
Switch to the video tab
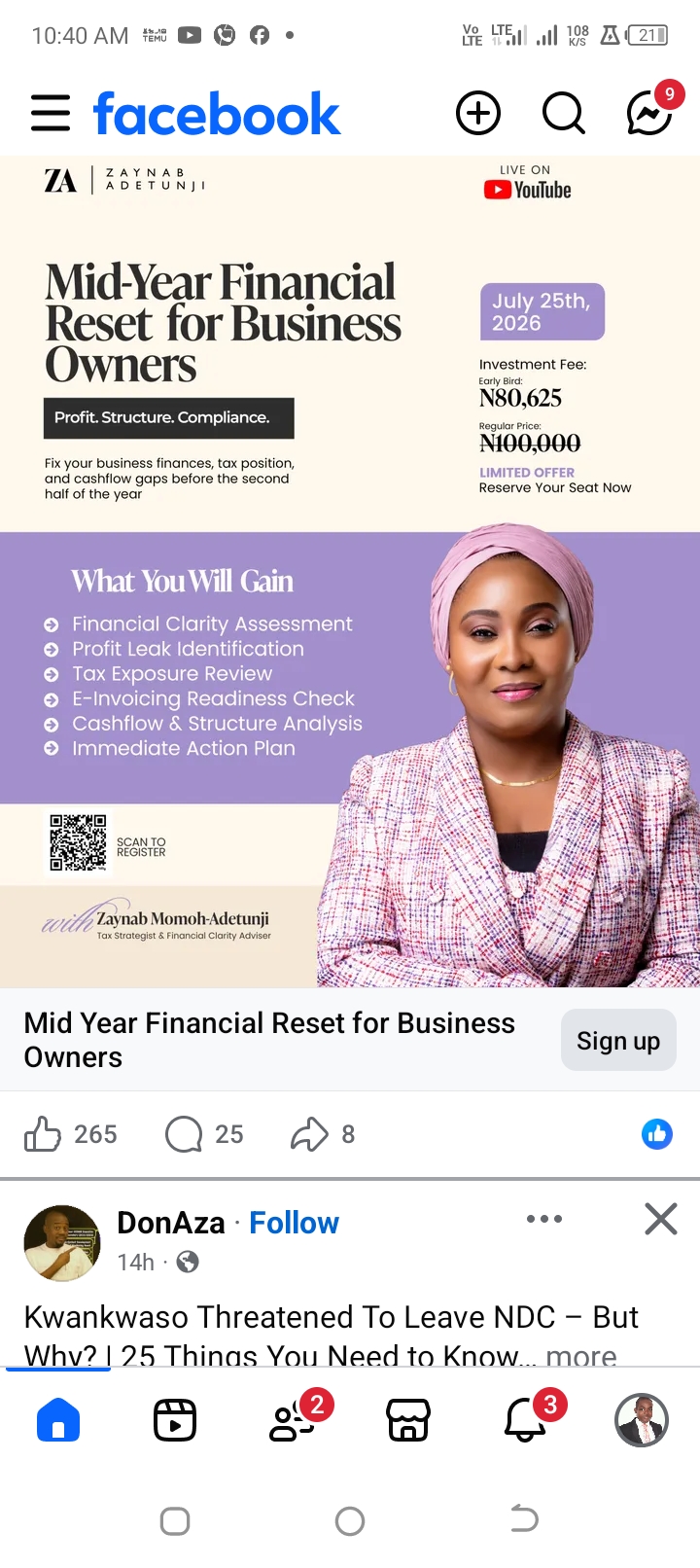[x=175, y=1421]
